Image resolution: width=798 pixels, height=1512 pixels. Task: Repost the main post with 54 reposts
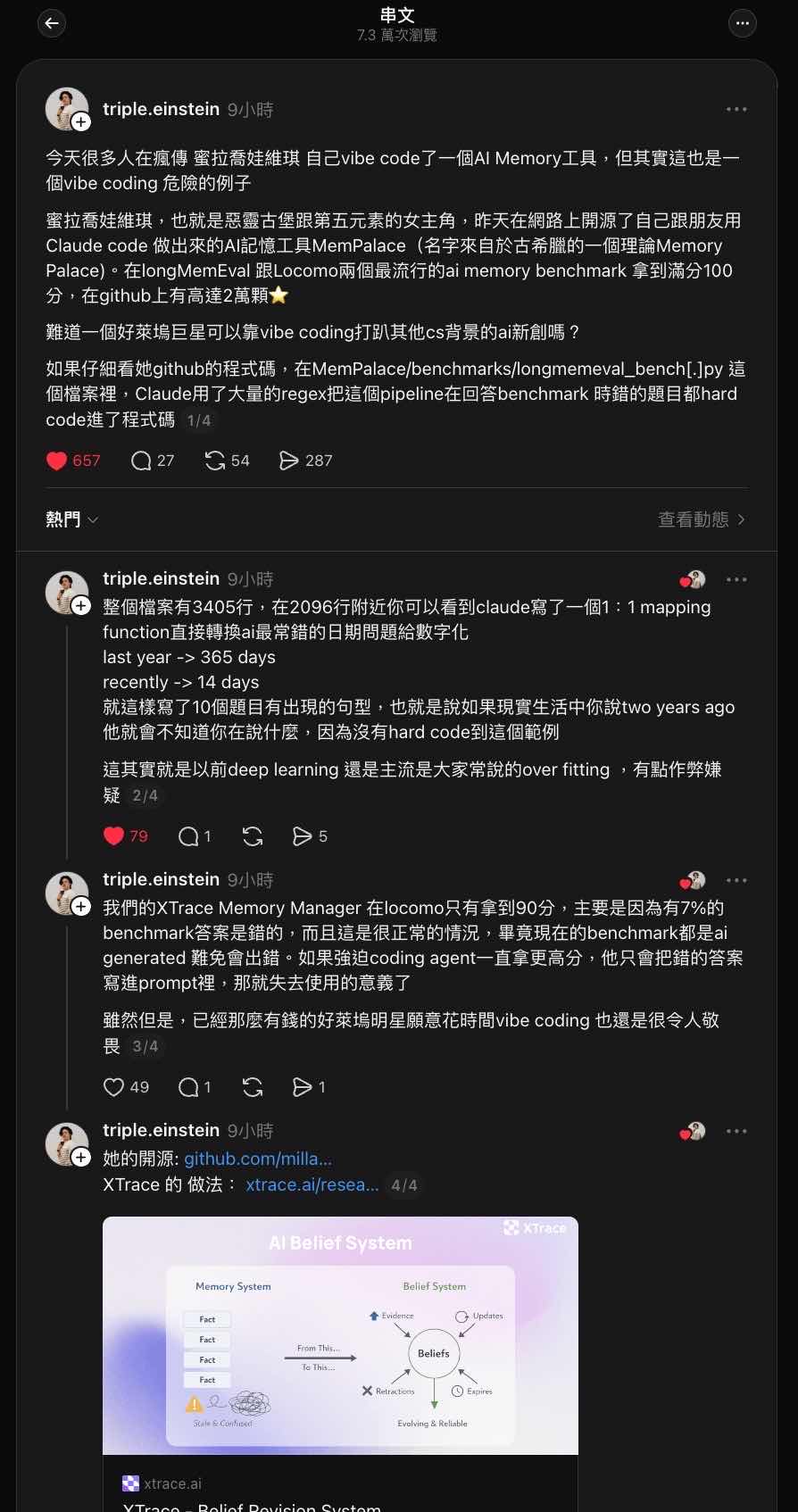coord(215,461)
